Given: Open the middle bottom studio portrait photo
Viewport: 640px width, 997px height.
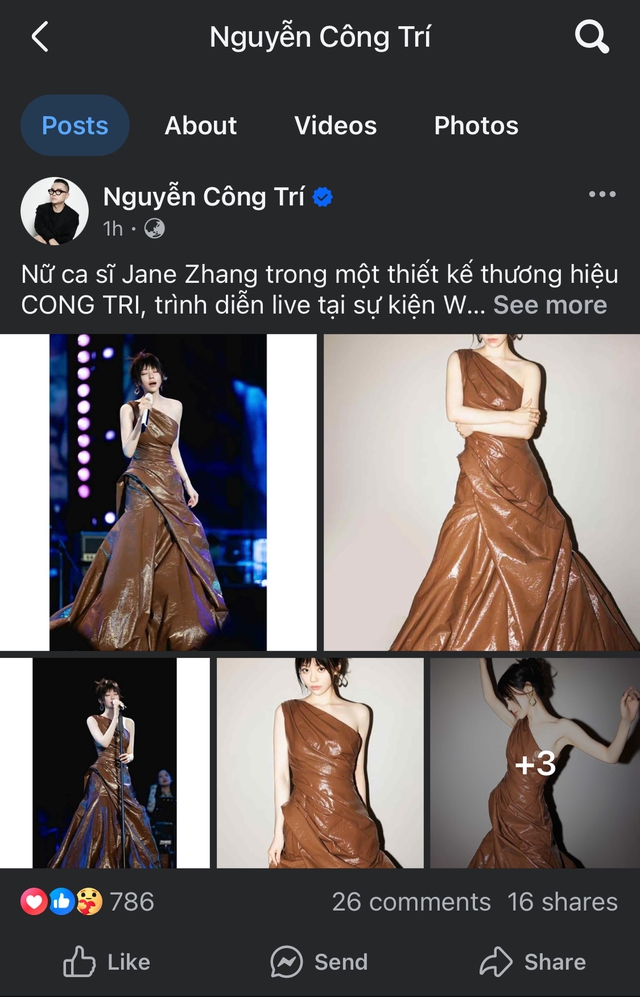Looking at the screenshot, I should coord(320,762).
